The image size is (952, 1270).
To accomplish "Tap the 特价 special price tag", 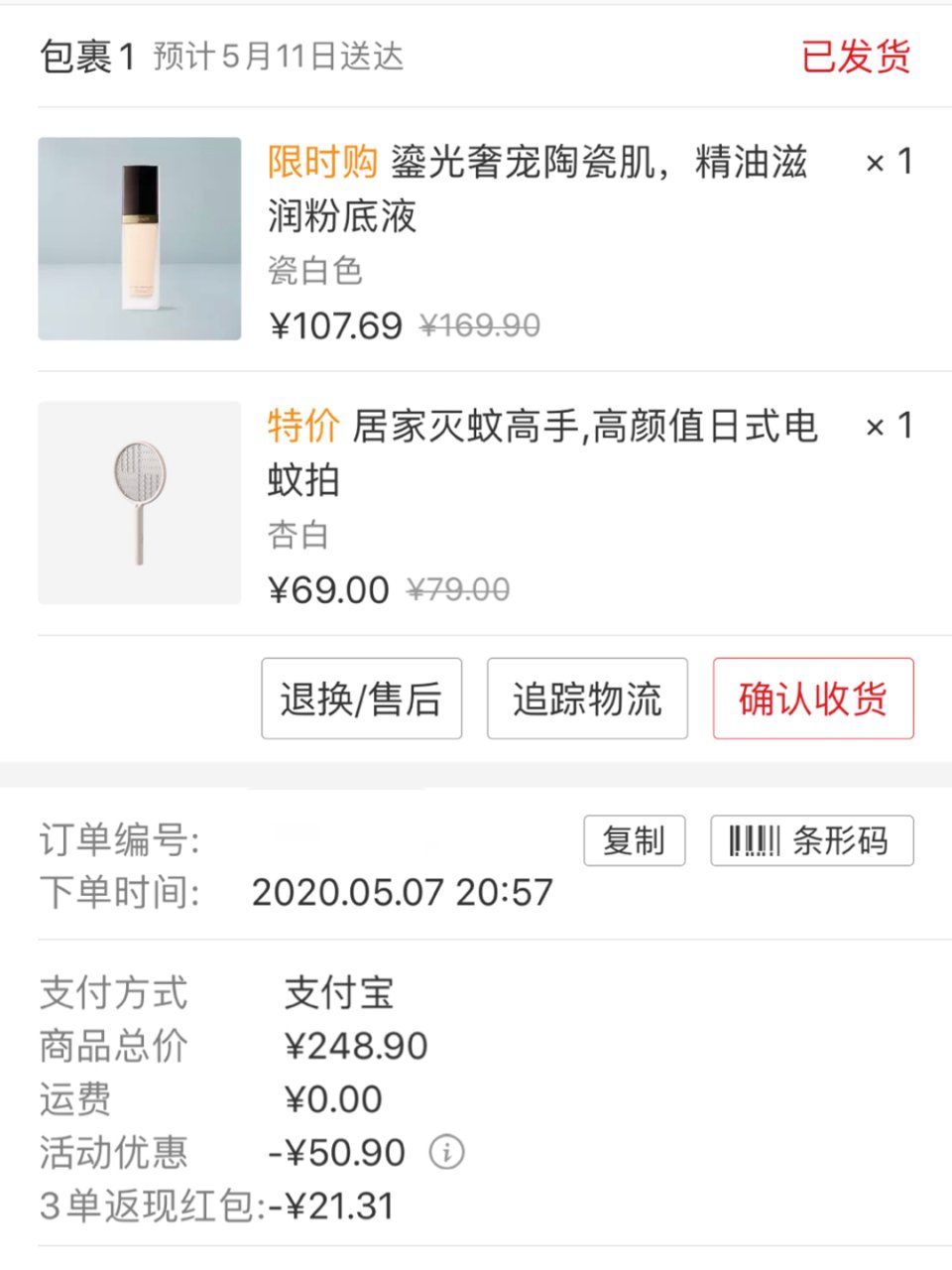I will 300,427.
